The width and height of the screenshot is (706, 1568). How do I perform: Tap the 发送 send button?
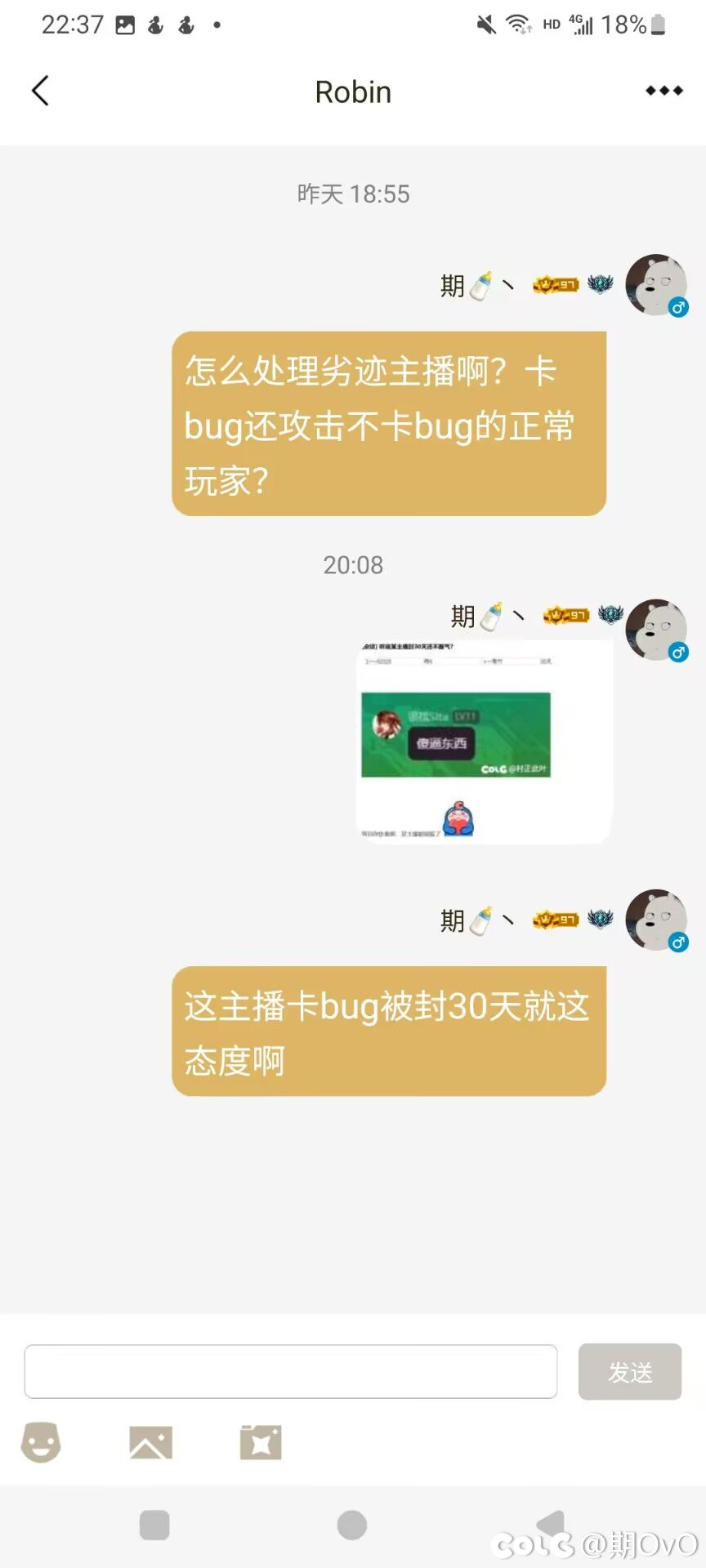coord(629,1372)
